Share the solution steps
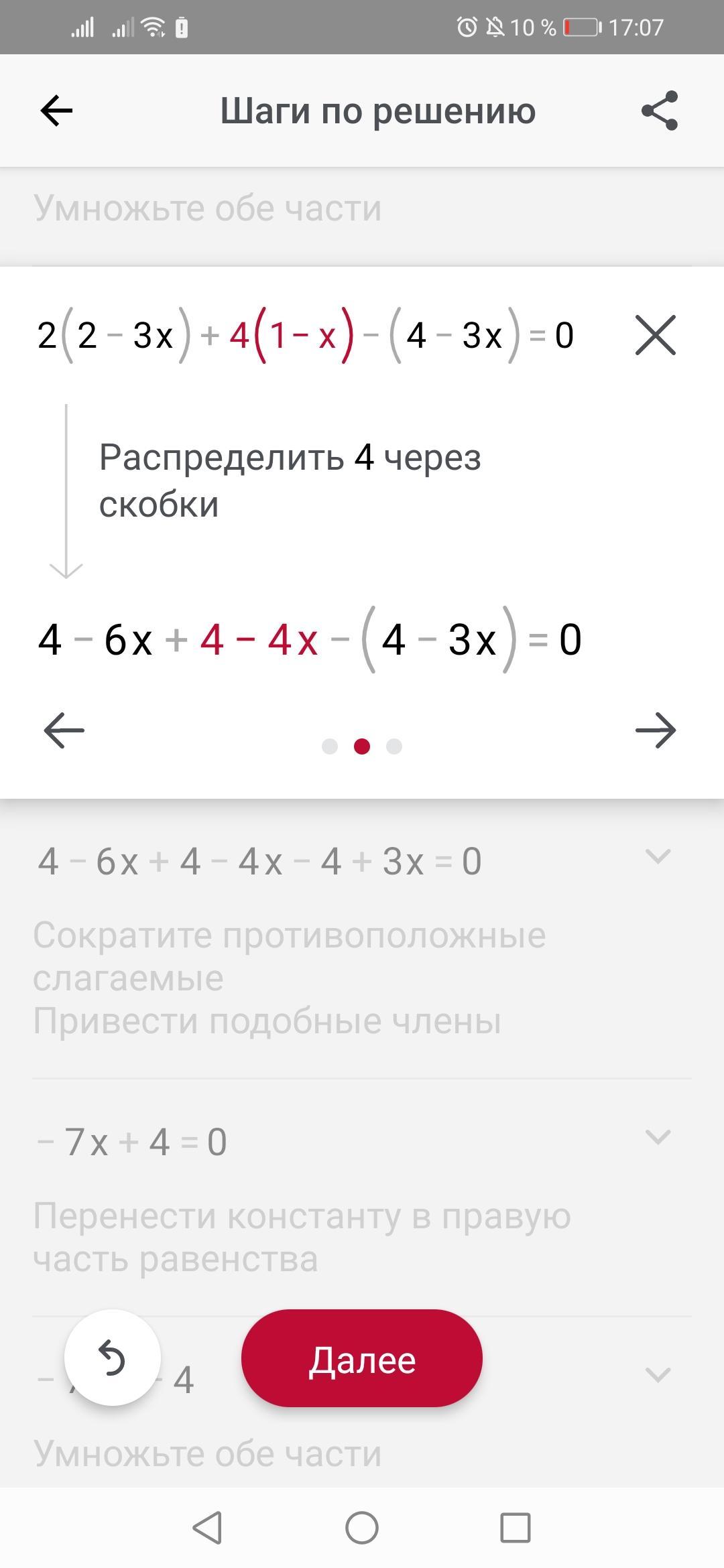This screenshot has height=1568, width=724. [x=660, y=111]
